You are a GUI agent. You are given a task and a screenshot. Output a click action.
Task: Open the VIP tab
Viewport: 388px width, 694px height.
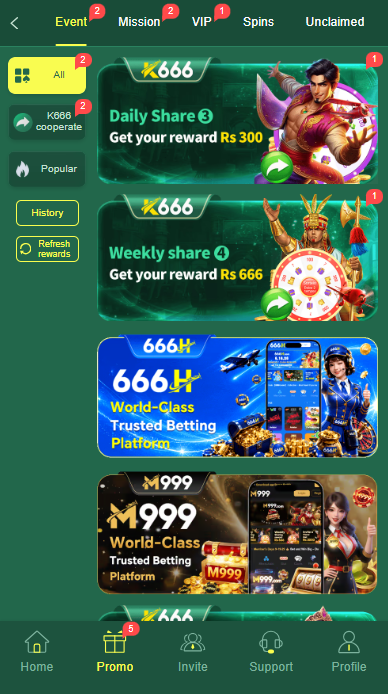[201, 22]
